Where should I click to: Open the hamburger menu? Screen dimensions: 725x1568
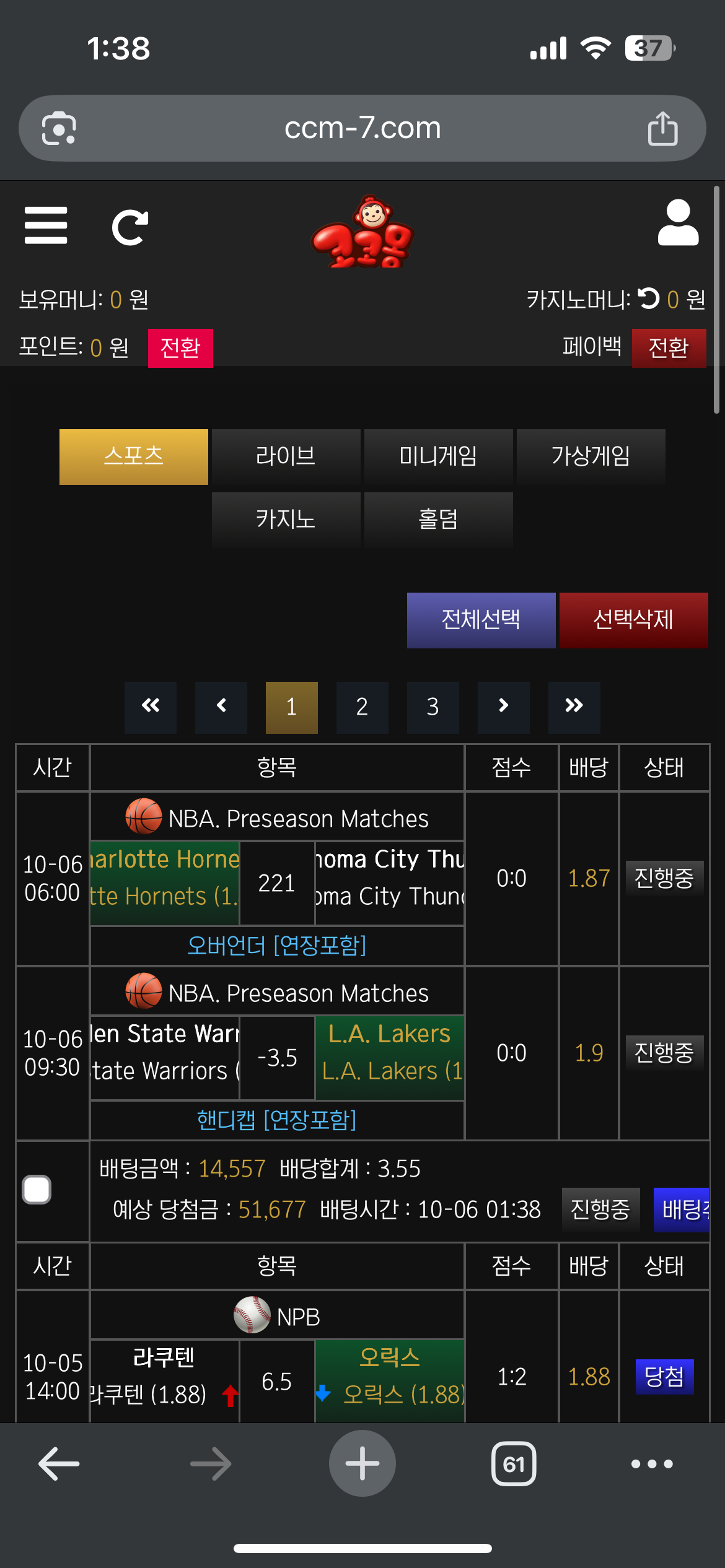(46, 226)
